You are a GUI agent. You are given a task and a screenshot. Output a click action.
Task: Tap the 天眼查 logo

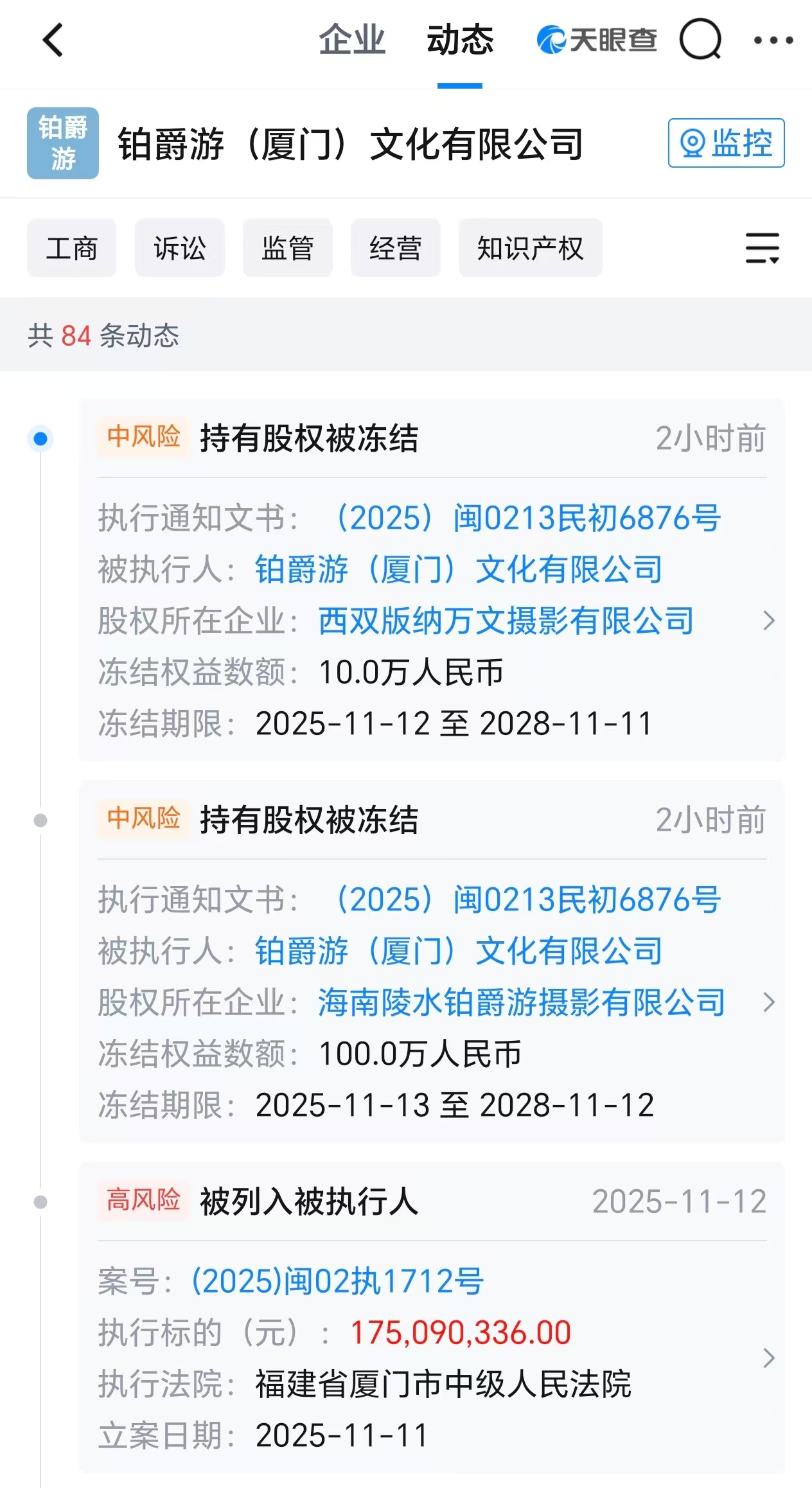tap(597, 41)
